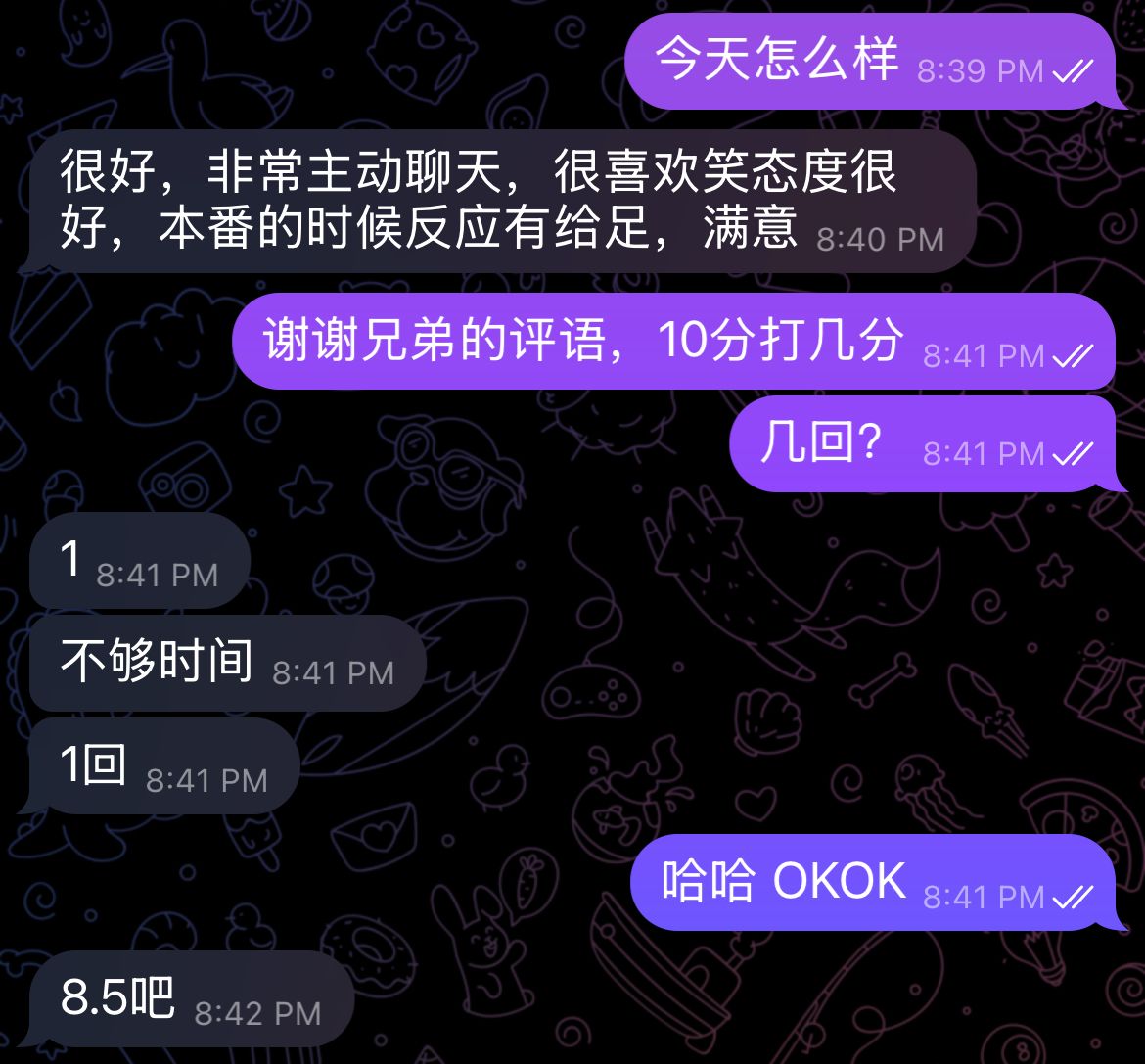Tap the sent message 几回?
Image resolution: width=1145 pixels, height=1064 pixels.
click(922, 444)
